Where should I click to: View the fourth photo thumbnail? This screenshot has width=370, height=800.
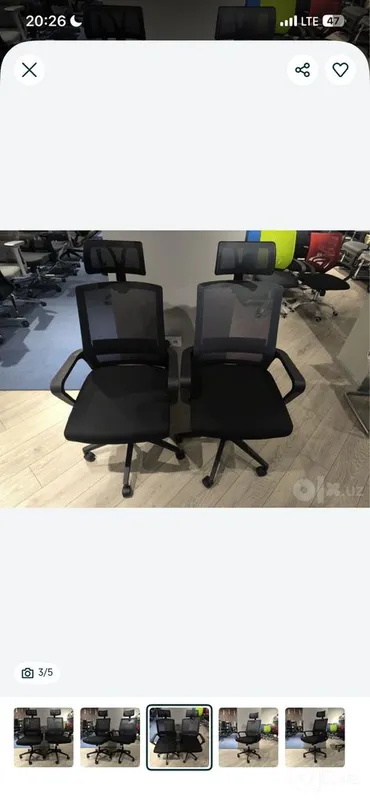click(249, 737)
